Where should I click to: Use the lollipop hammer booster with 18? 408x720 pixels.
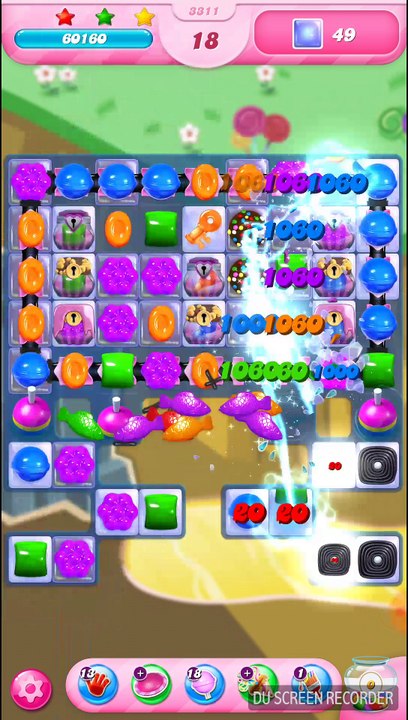(x=205, y=685)
